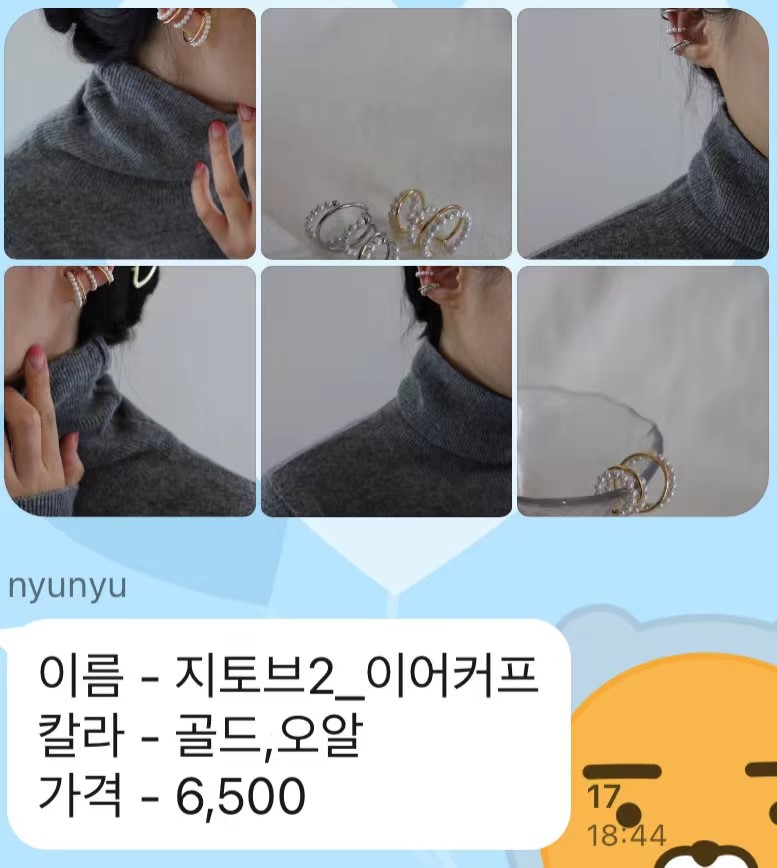The width and height of the screenshot is (777, 868).
Task: Open photo showing hand touching turtleneck, pearl ear cuffs
Action: (130, 133)
